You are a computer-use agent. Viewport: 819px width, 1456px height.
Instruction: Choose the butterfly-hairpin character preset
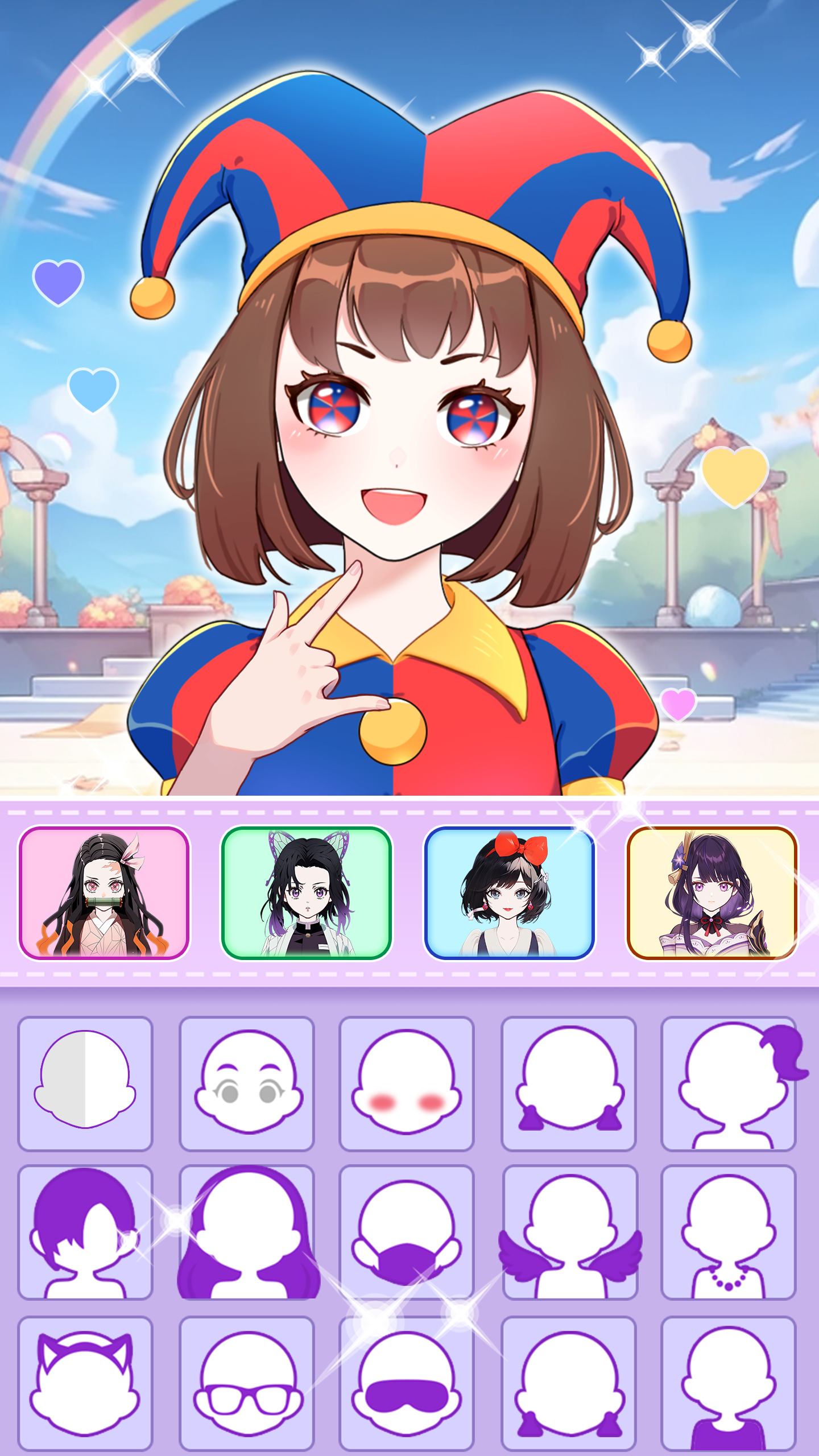pos(307,893)
